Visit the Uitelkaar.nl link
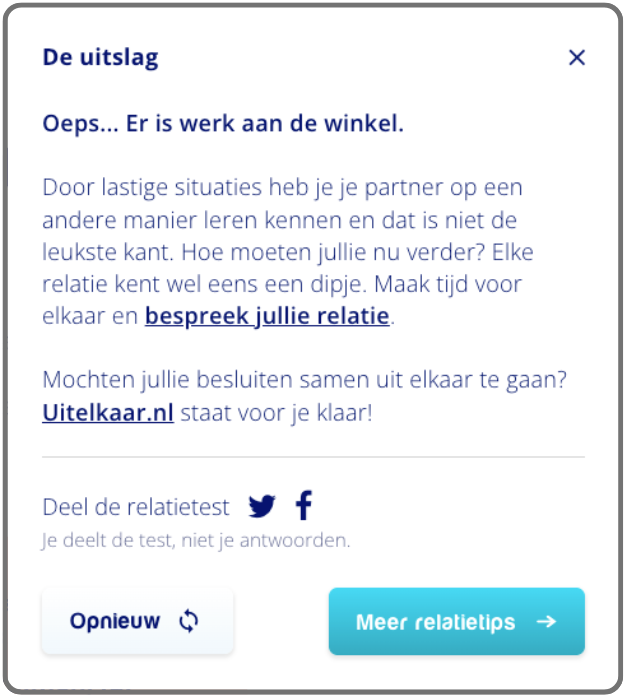The height and width of the screenshot is (697, 625). tap(108, 412)
